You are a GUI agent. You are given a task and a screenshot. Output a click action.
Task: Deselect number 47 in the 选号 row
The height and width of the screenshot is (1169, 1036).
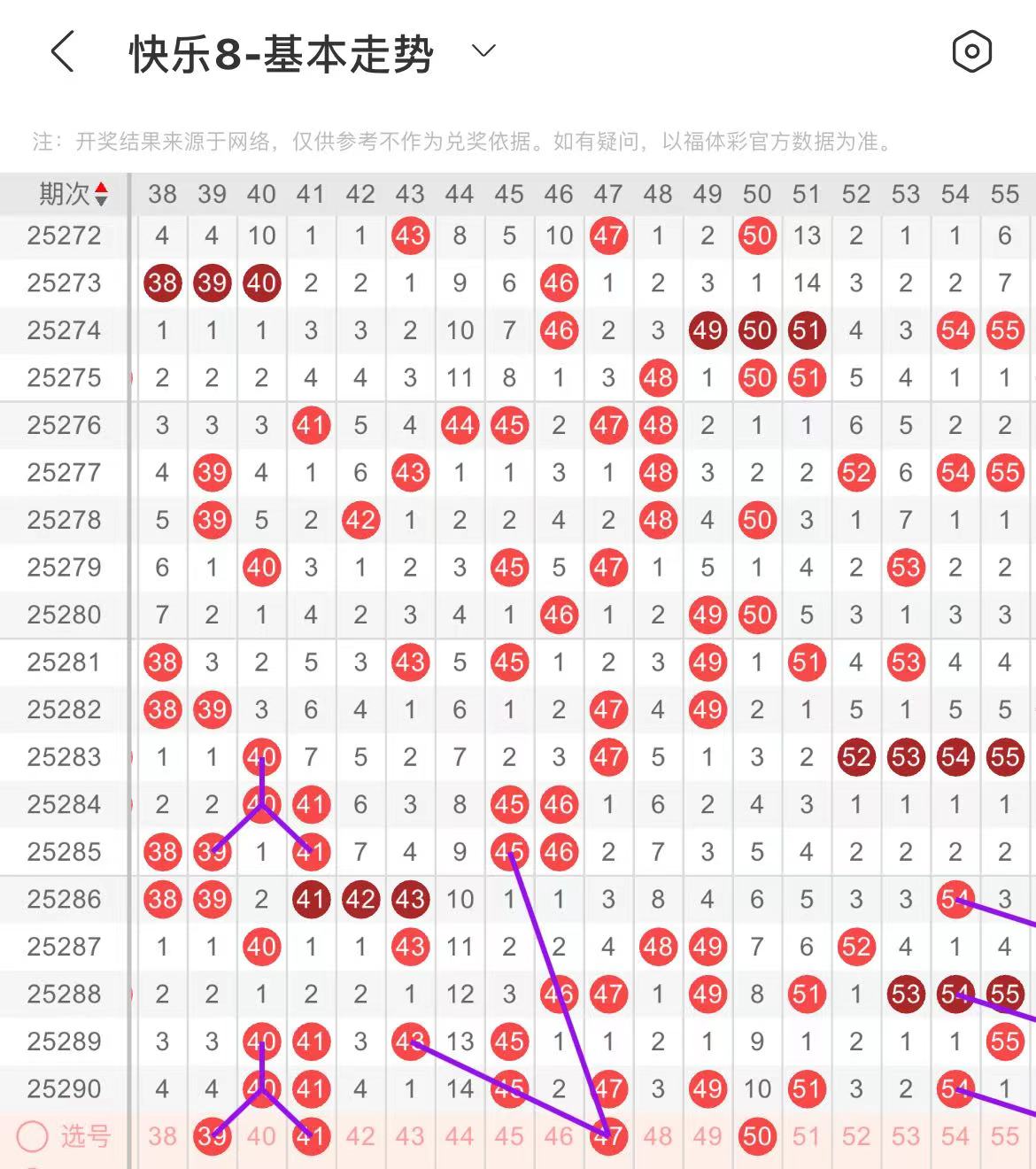pyautogui.click(x=608, y=1136)
